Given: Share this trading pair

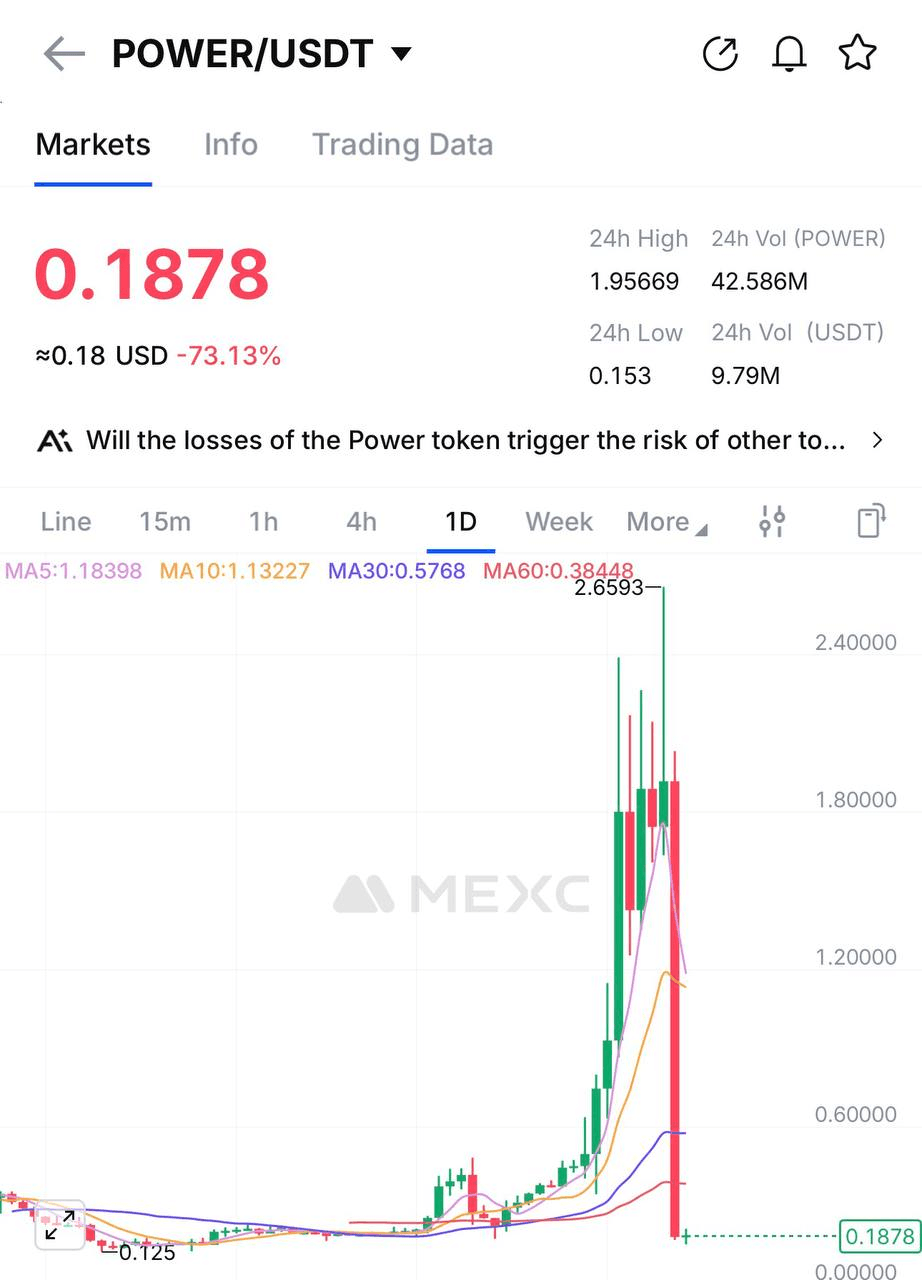Looking at the screenshot, I should pyautogui.click(x=720, y=54).
